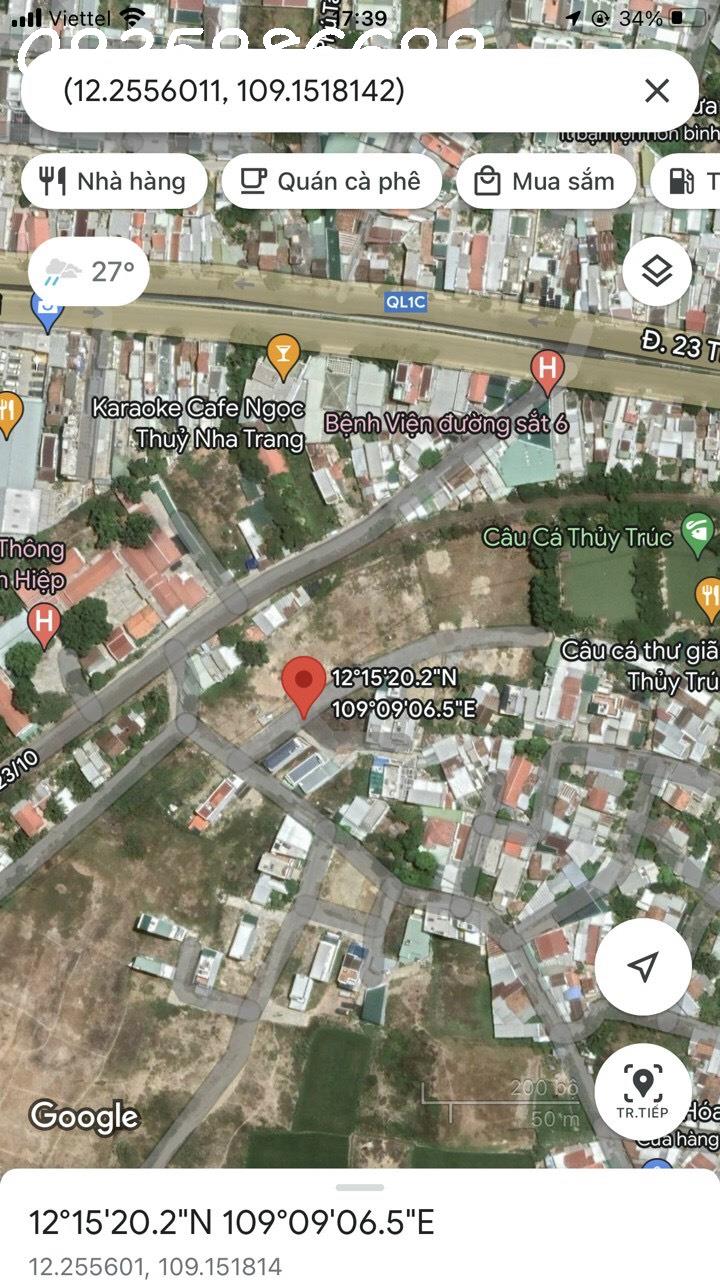
Task: Expand the coordinates info sheet
Action: pyautogui.click(x=360, y=1188)
